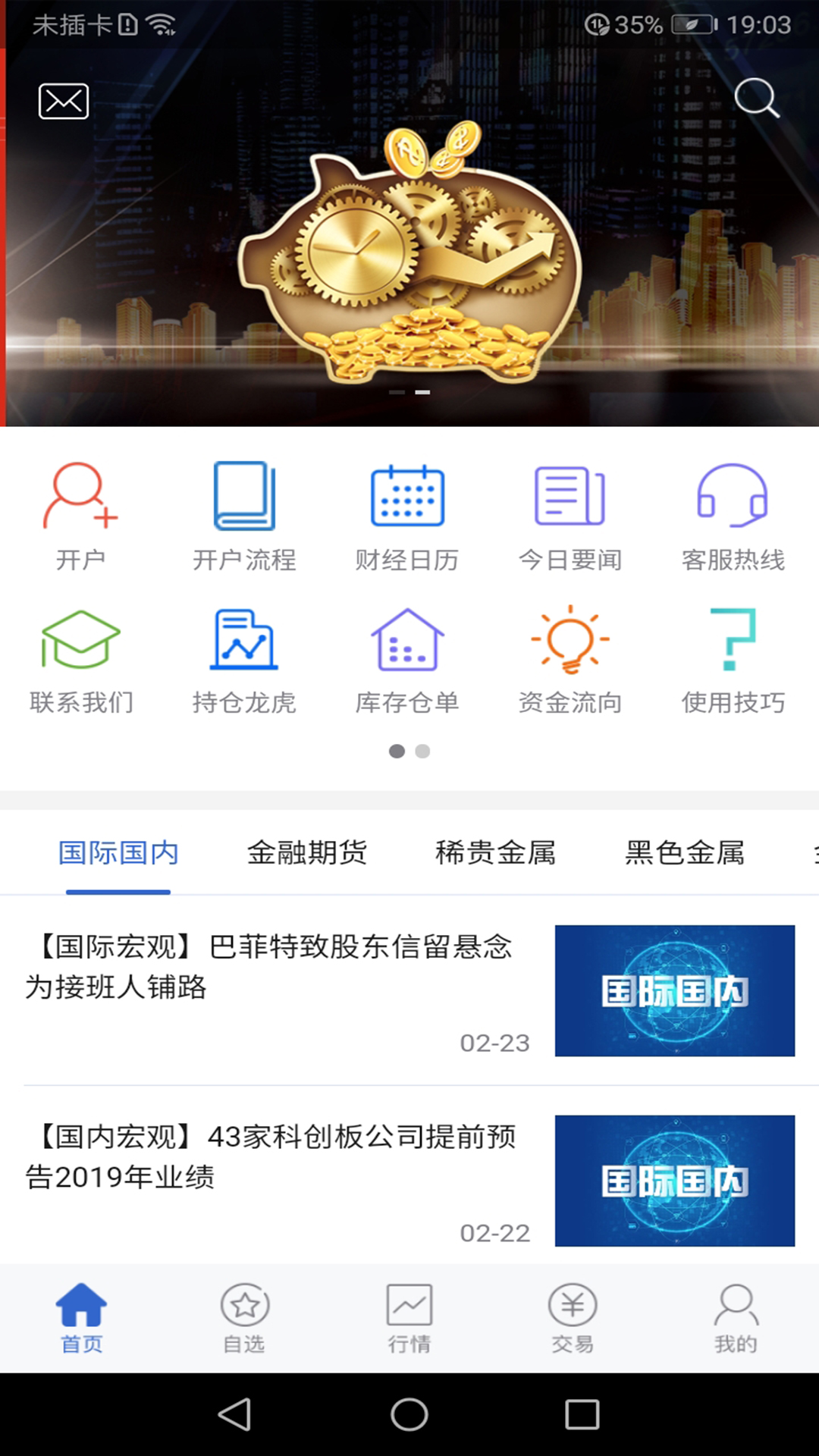Open the 财经日历 financial calendar
Viewport: 819px width, 1456px height.
coord(407,516)
